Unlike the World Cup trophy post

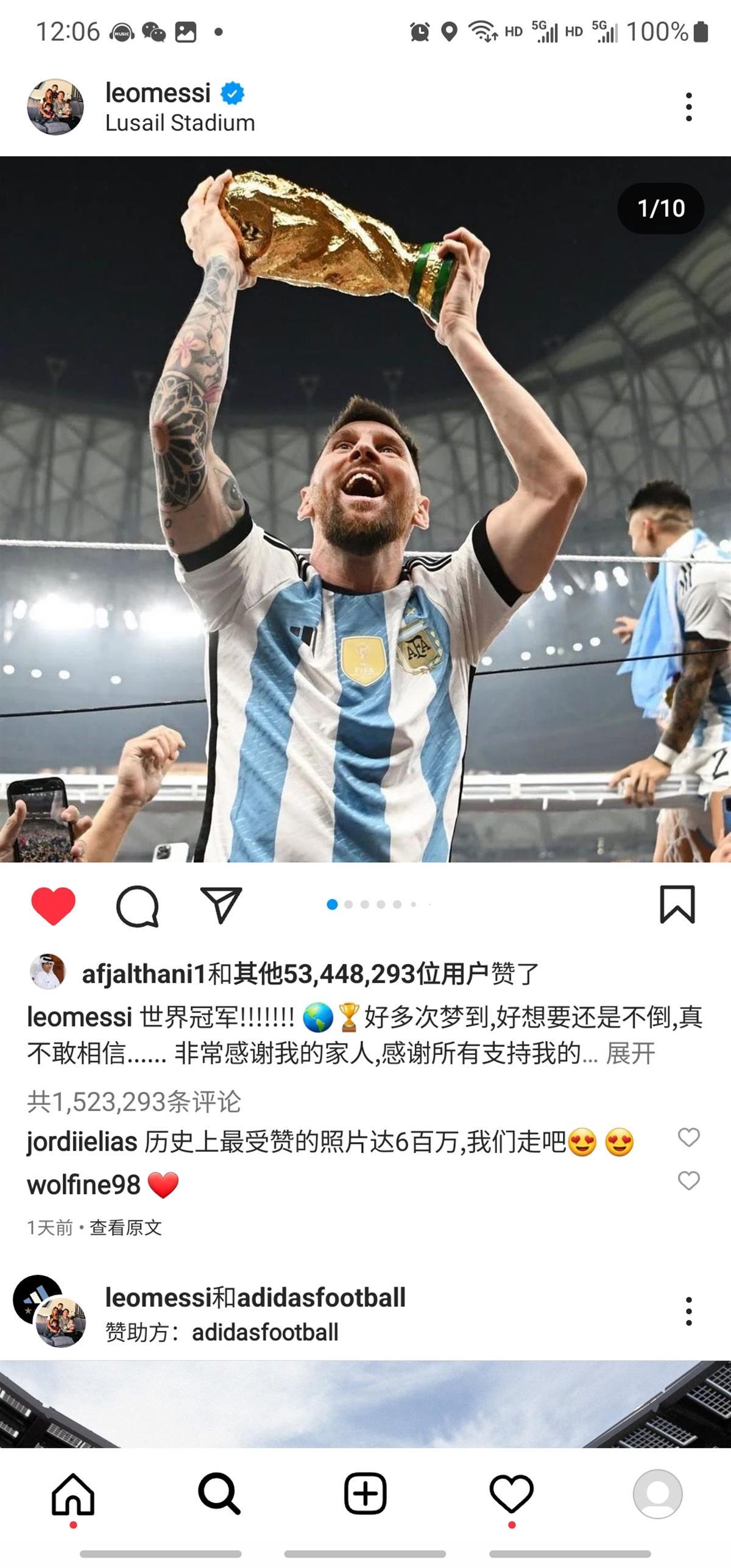click(54, 905)
